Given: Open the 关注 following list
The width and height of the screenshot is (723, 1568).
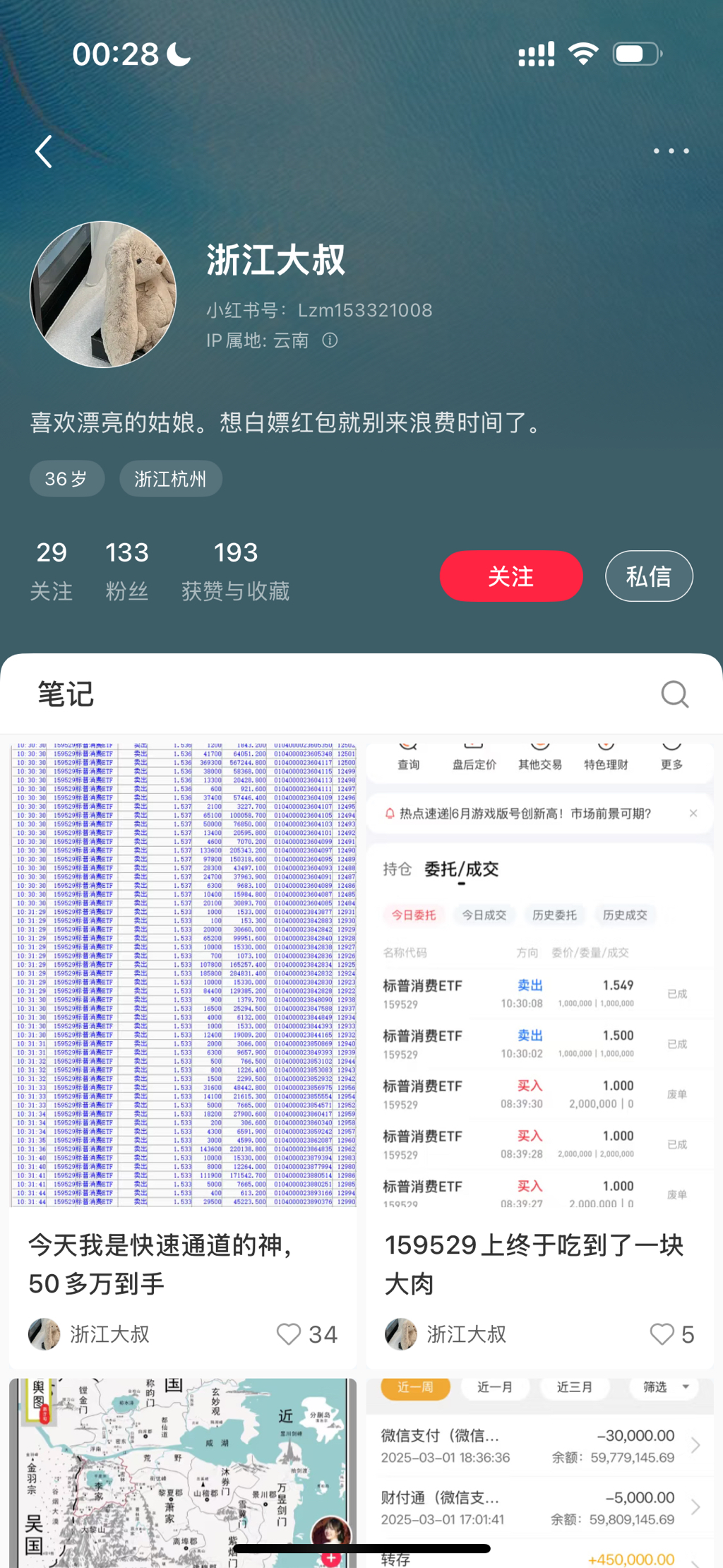Looking at the screenshot, I should (52, 571).
